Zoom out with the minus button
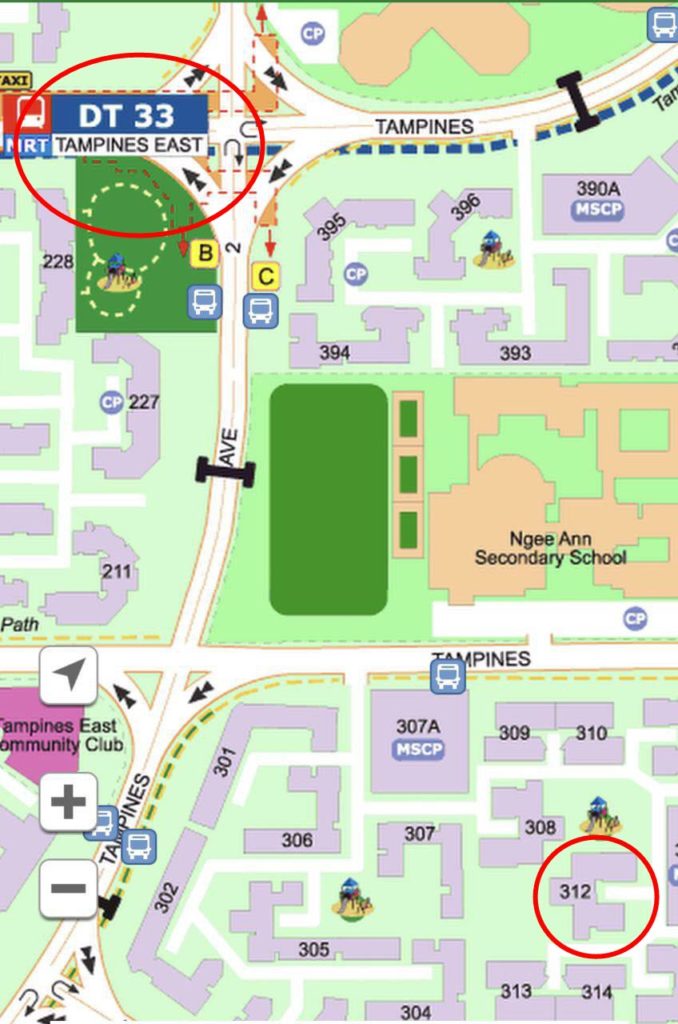 [x=68, y=888]
